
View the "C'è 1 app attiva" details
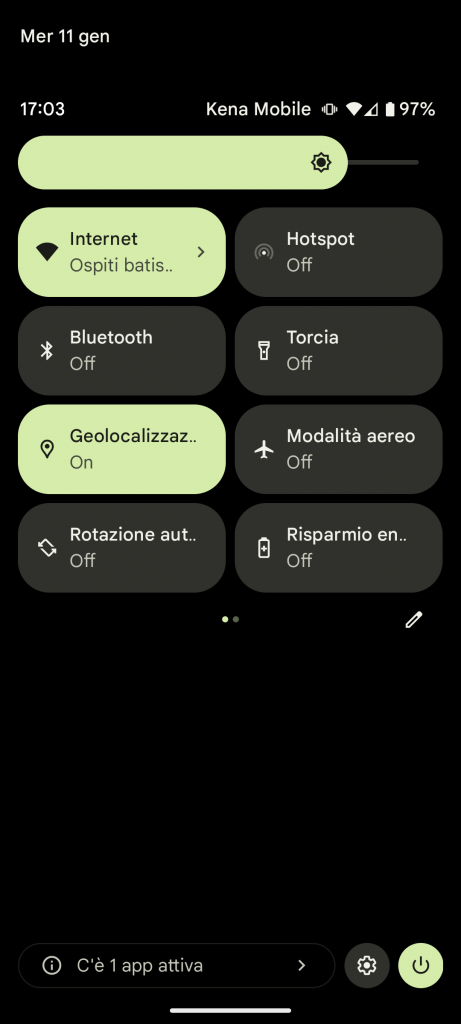pos(176,965)
